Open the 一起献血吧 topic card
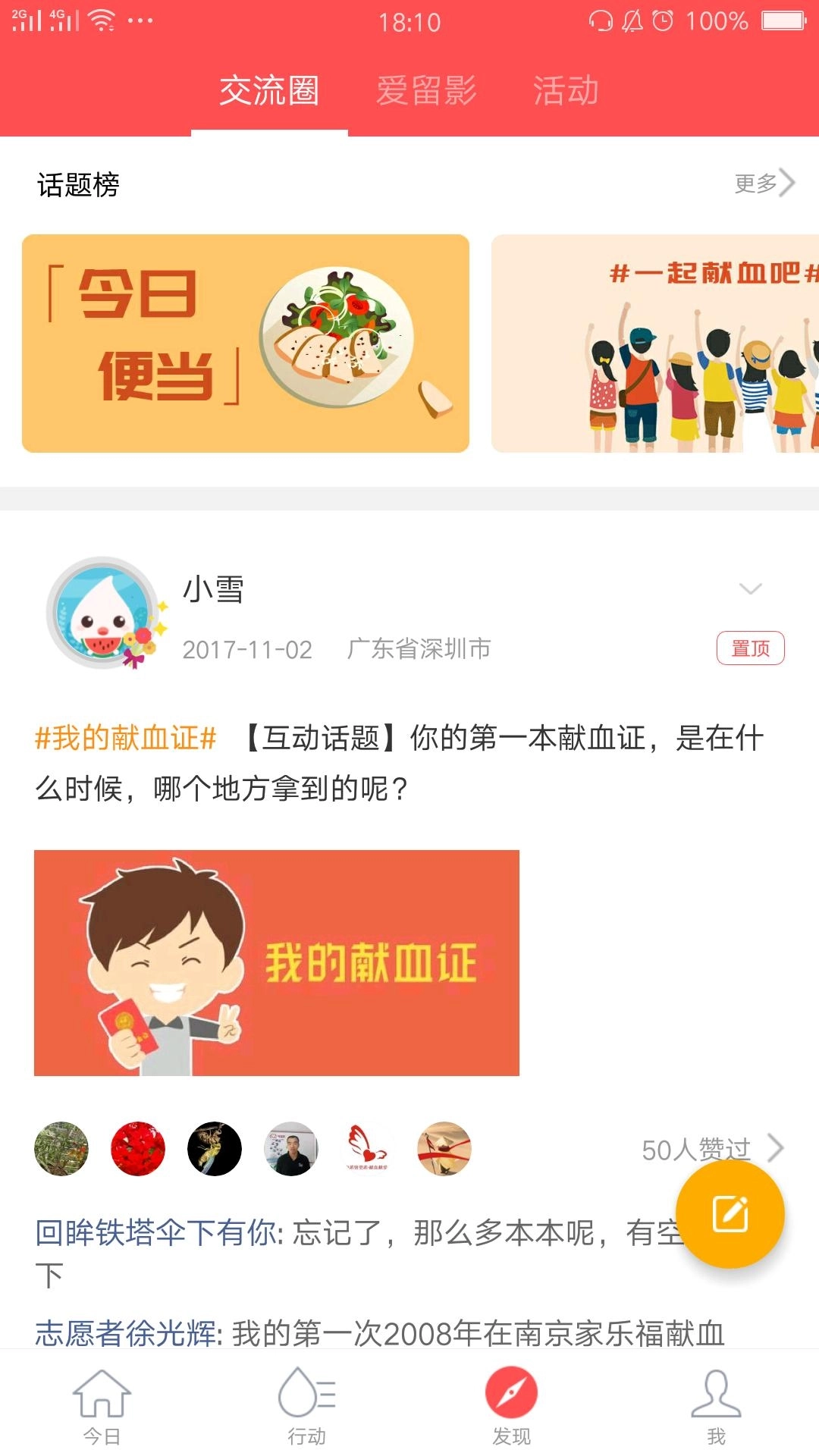Viewport: 819px width, 1456px height. coord(655,344)
